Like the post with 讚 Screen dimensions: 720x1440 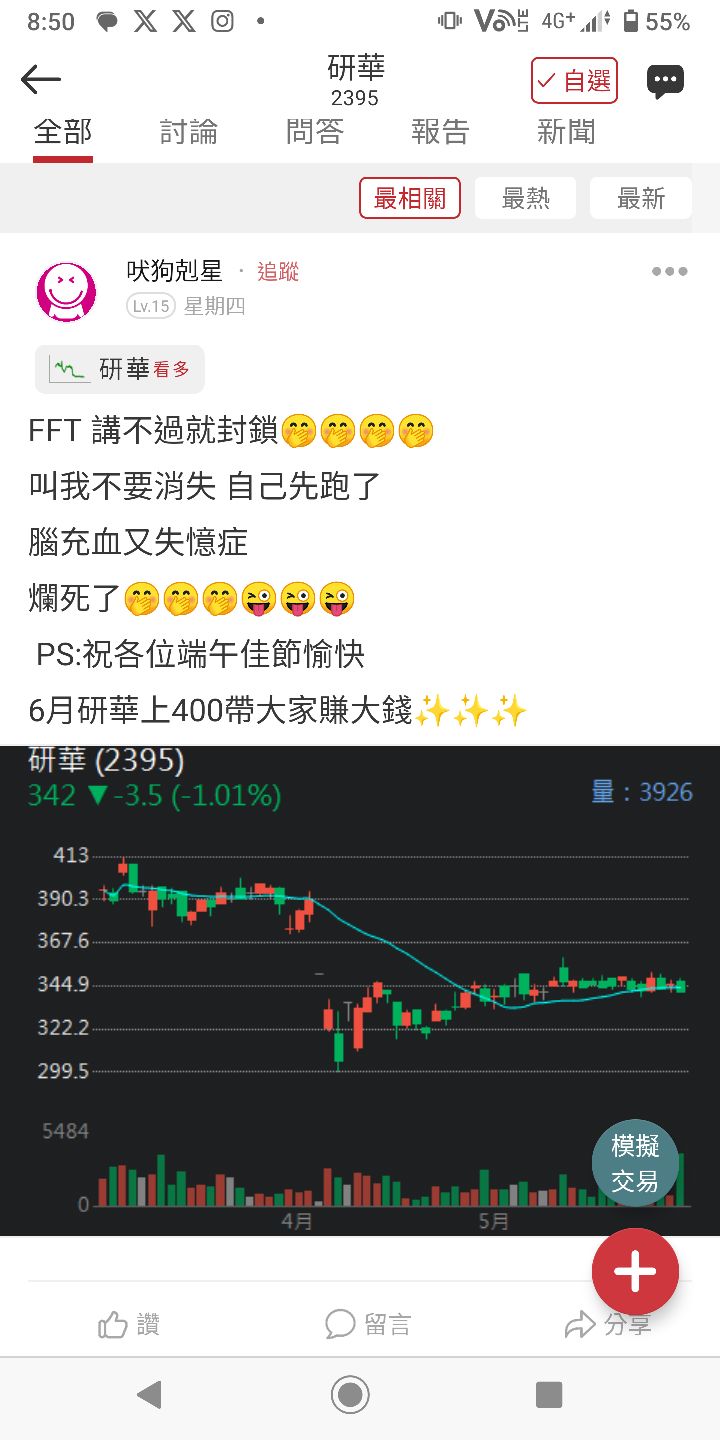point(130,1326)
